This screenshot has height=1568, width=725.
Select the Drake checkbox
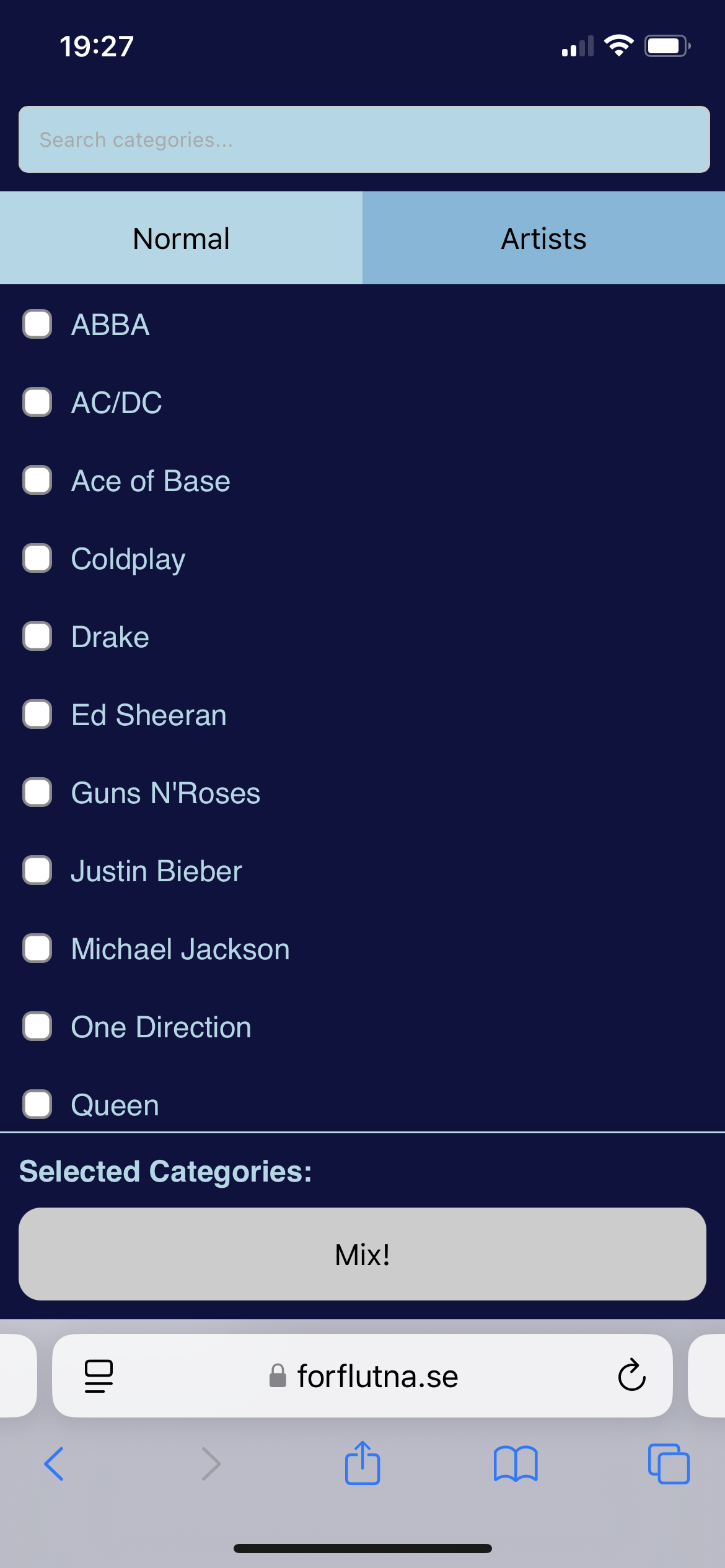37,637
